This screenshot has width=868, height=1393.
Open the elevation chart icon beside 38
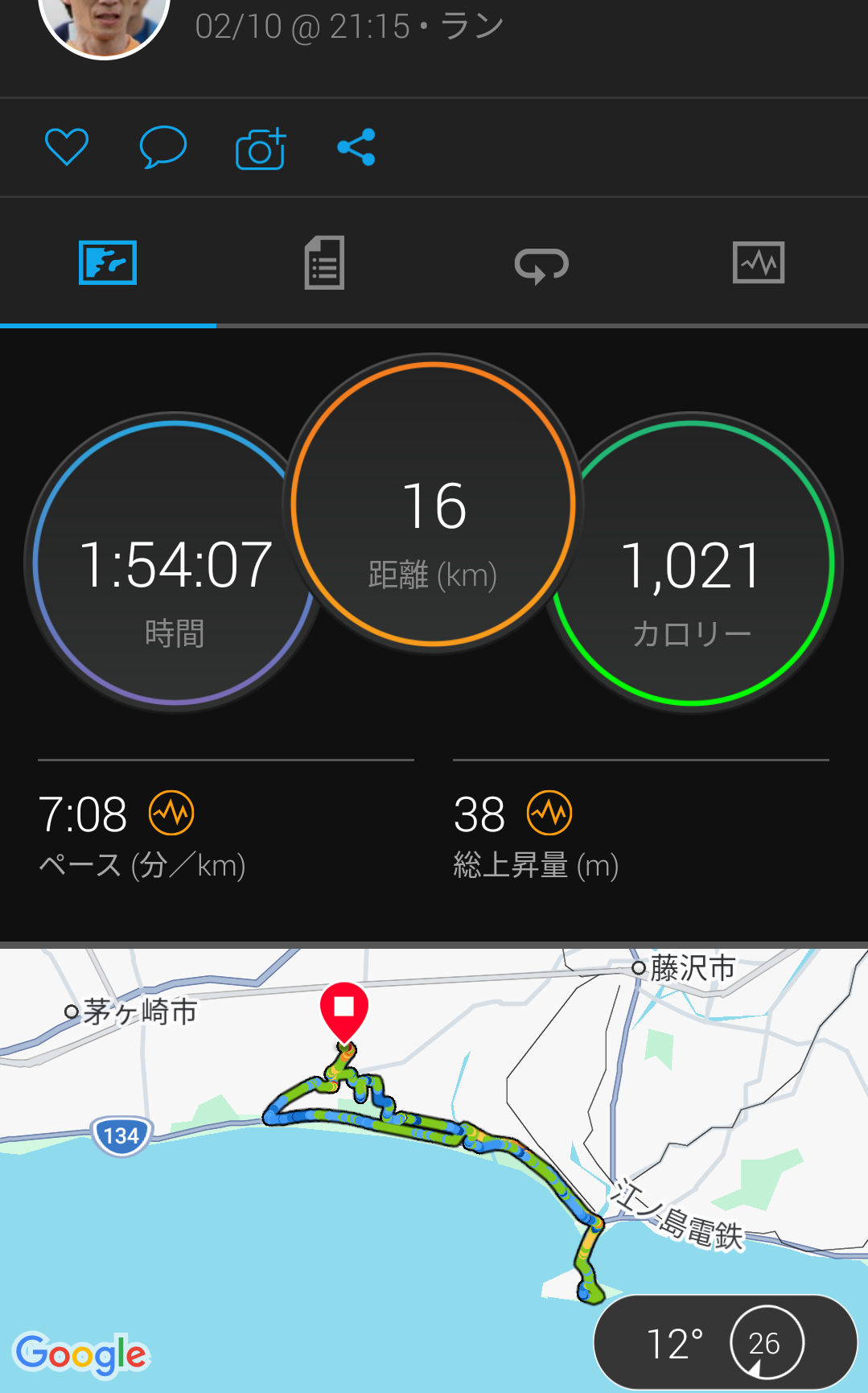pyautogui.click(x=549, y=813)
